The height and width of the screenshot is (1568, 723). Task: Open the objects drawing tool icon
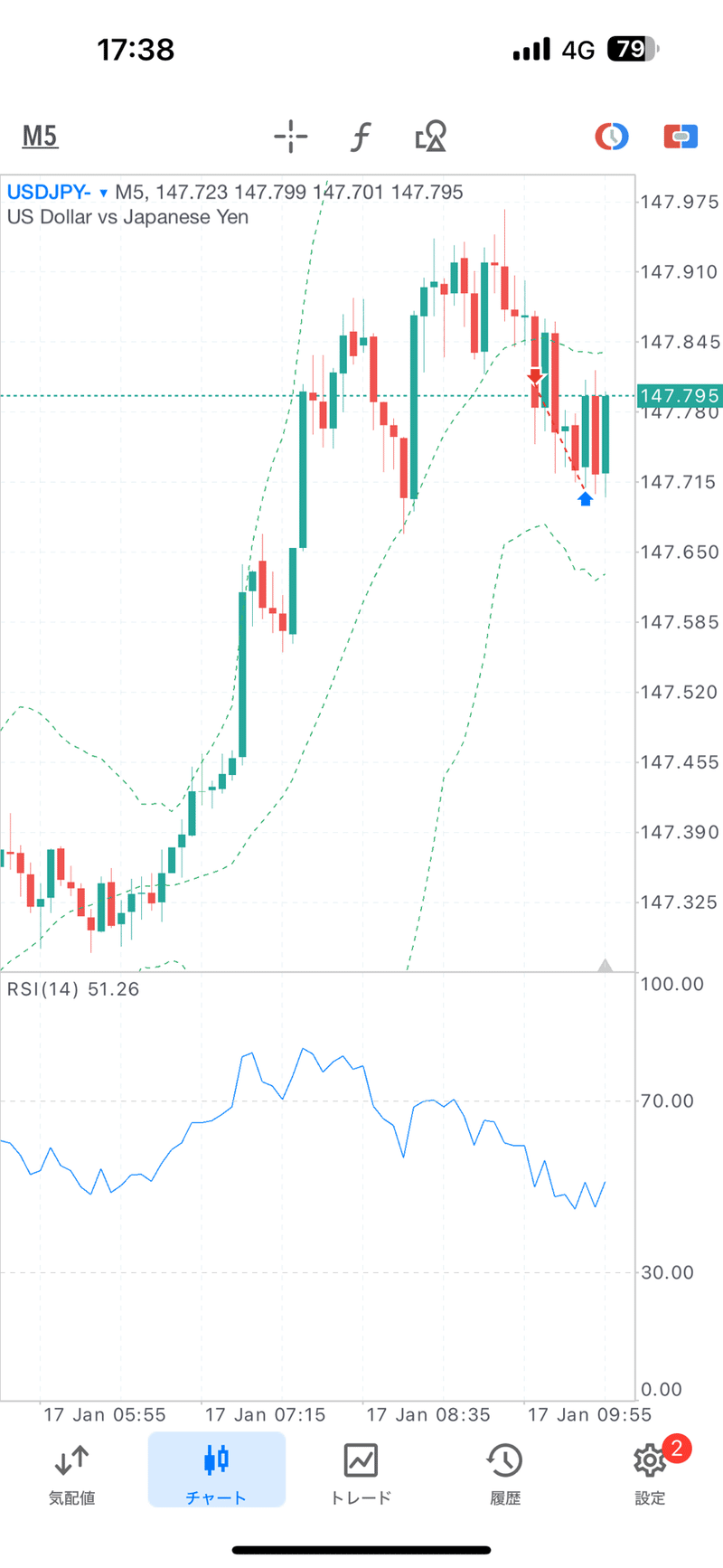431,136
